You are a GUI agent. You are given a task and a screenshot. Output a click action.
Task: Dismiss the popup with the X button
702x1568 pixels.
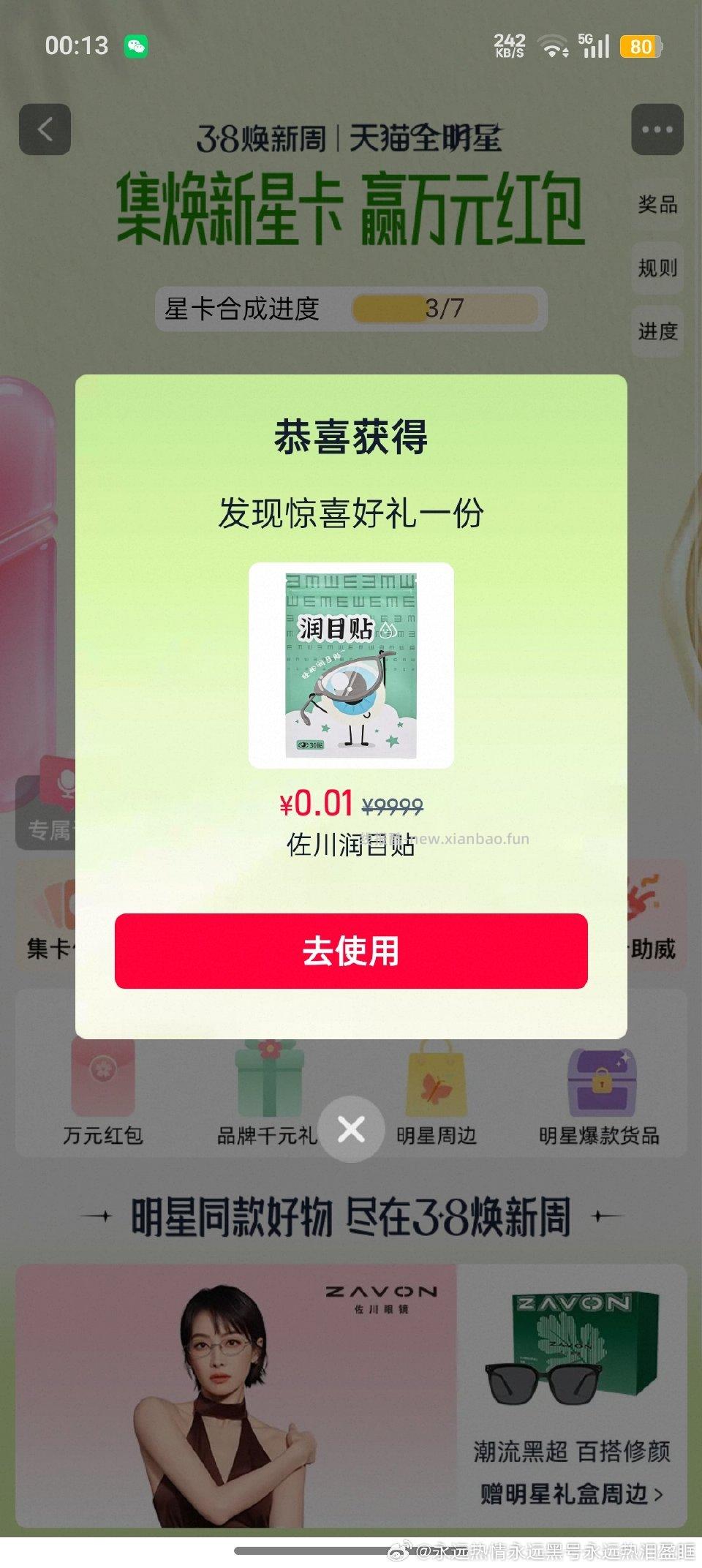[351, 1129]
